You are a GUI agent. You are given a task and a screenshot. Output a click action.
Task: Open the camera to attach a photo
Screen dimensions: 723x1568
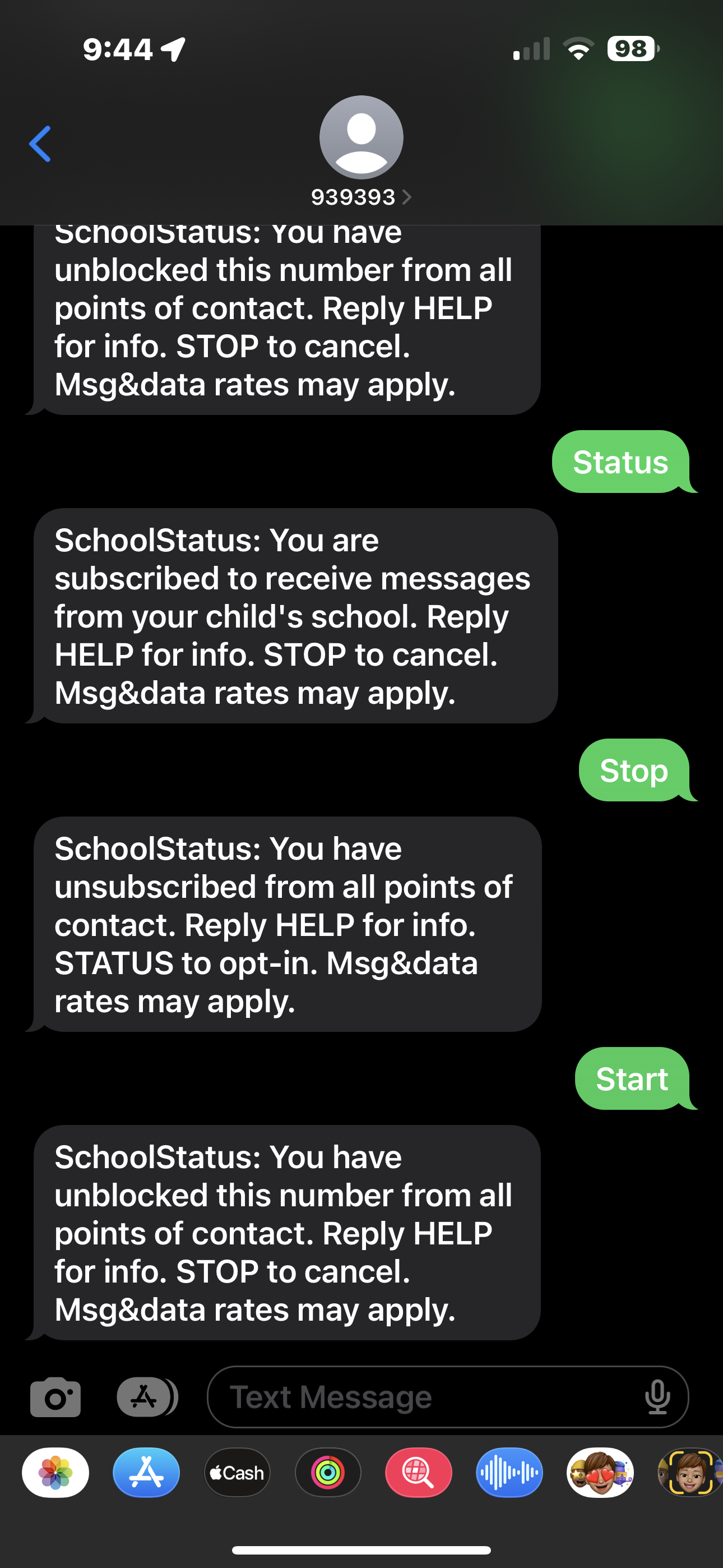coord(55,1397)
